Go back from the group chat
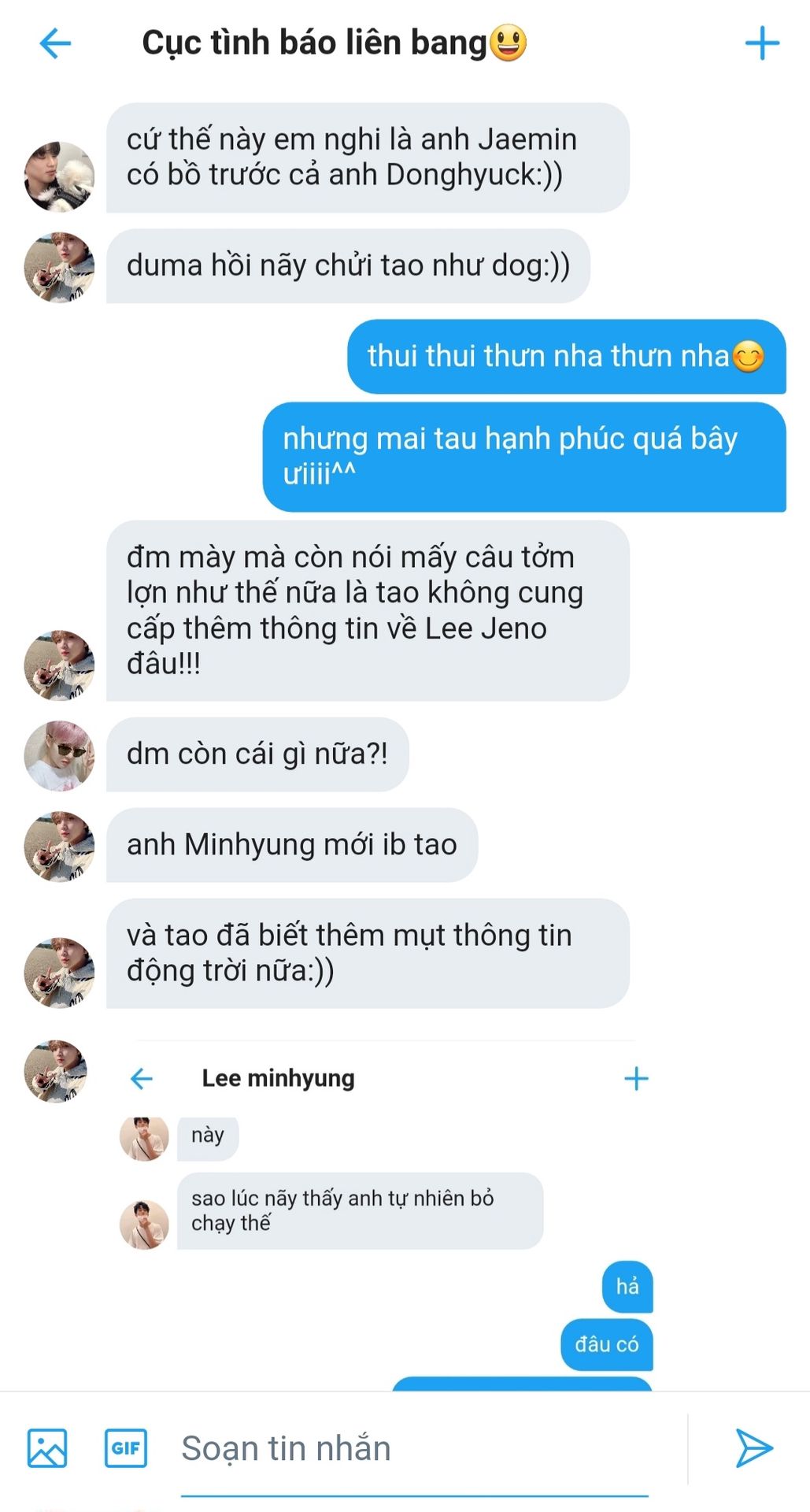Screen dimensions: 810x1512 tap(55, 43)
